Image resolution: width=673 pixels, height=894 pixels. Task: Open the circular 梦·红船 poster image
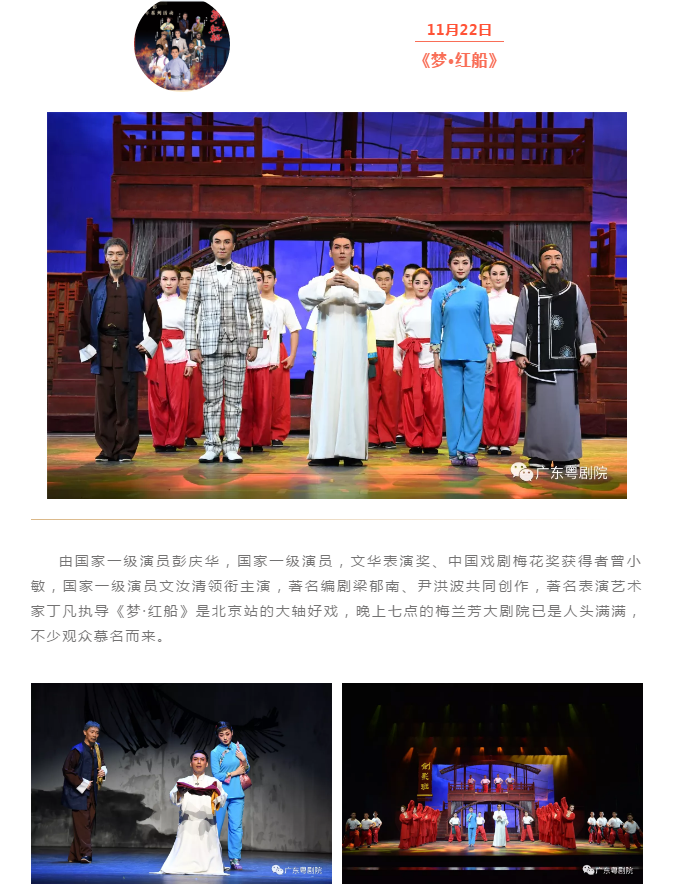pos(182,46)
